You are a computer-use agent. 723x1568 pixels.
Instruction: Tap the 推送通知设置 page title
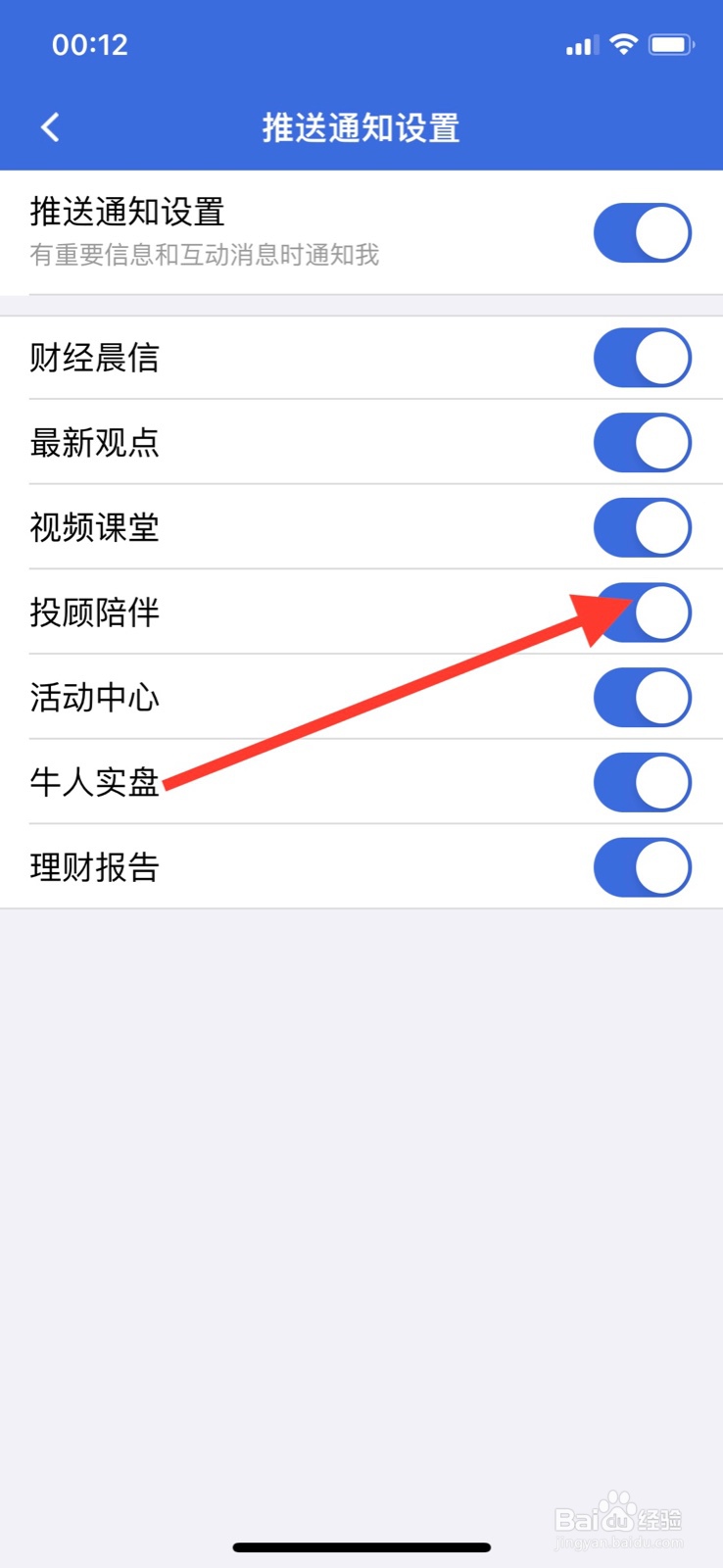pos(361,127)
